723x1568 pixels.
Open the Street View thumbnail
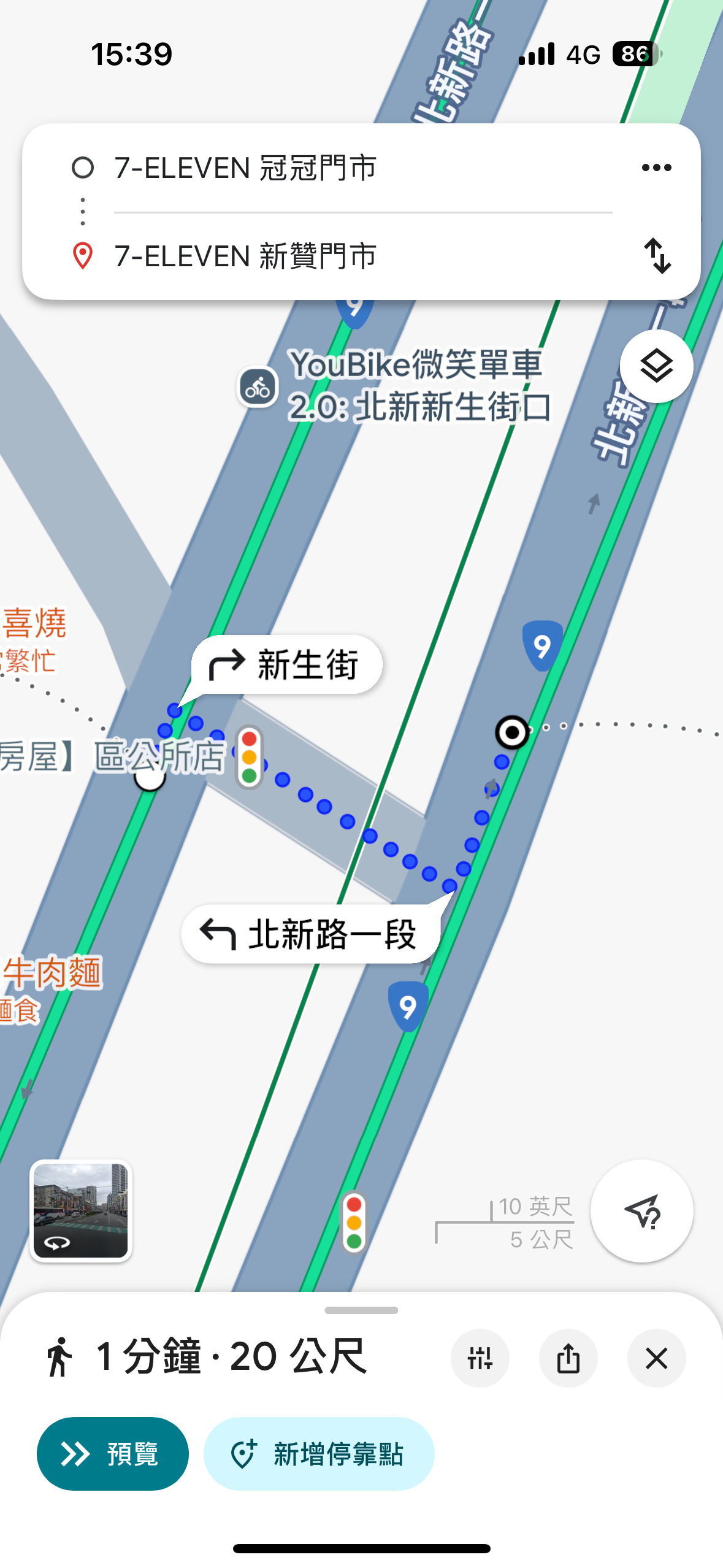pos(81,1210)
